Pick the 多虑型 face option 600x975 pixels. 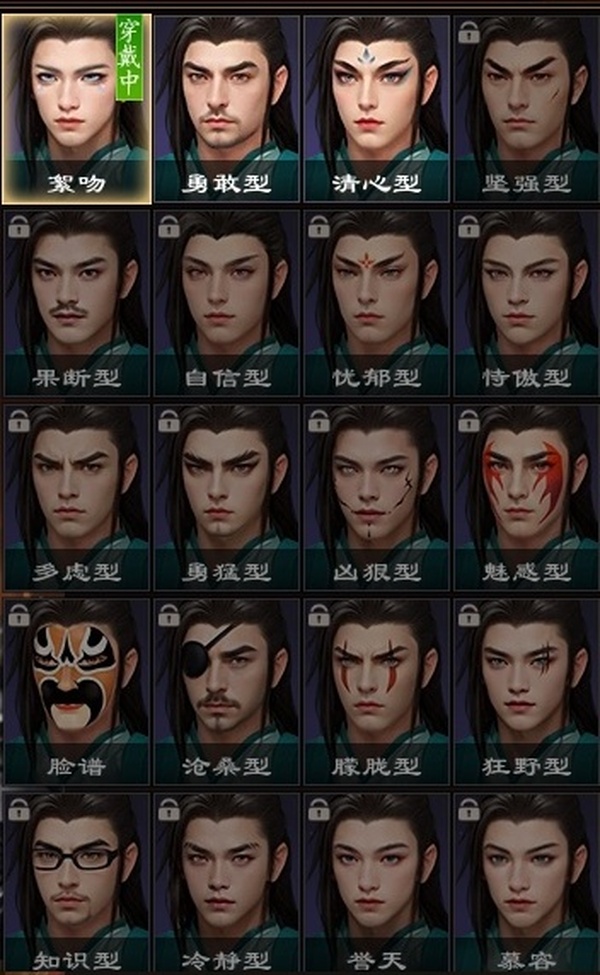pyautogui.click(x=76, y=496)
